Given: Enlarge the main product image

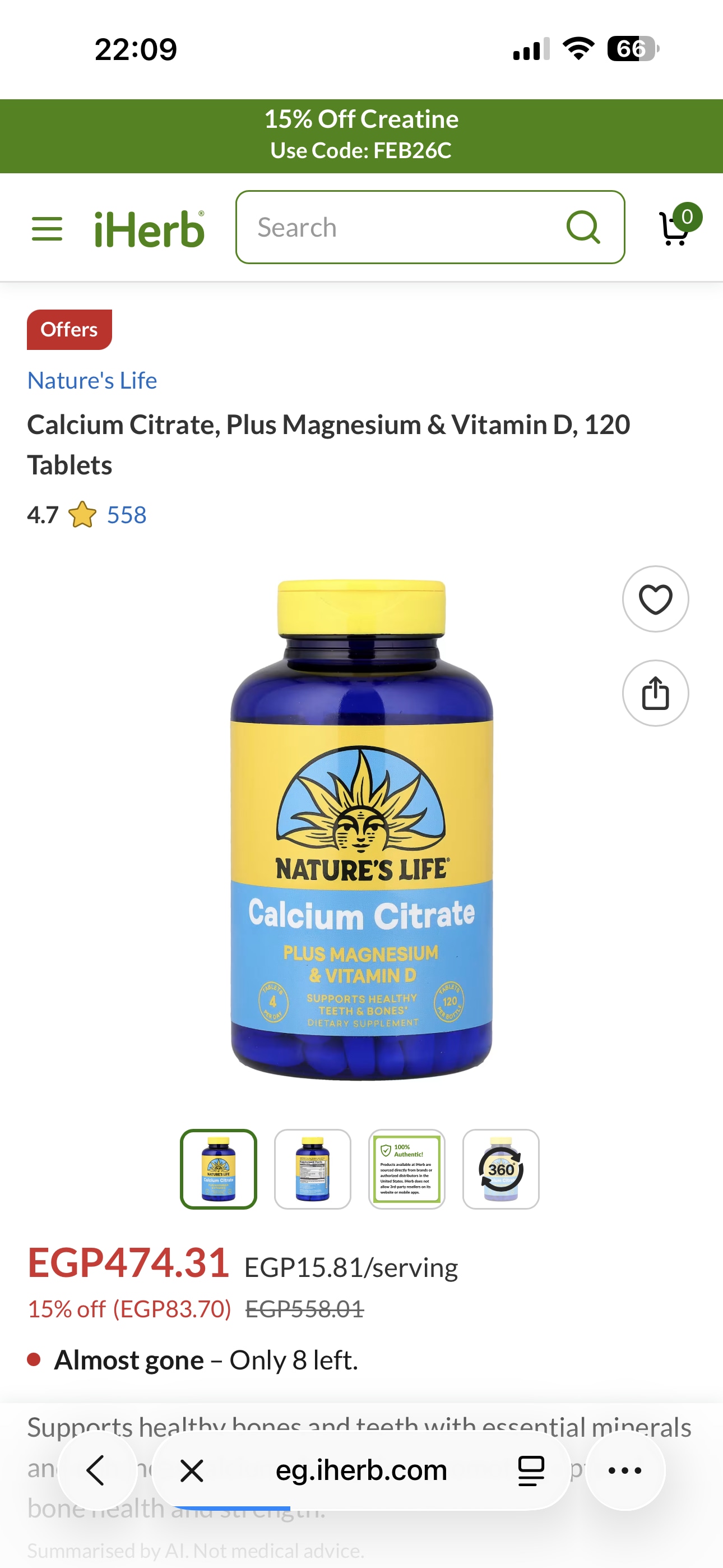Looking at the screenshot, I should [x=361, y=828].
